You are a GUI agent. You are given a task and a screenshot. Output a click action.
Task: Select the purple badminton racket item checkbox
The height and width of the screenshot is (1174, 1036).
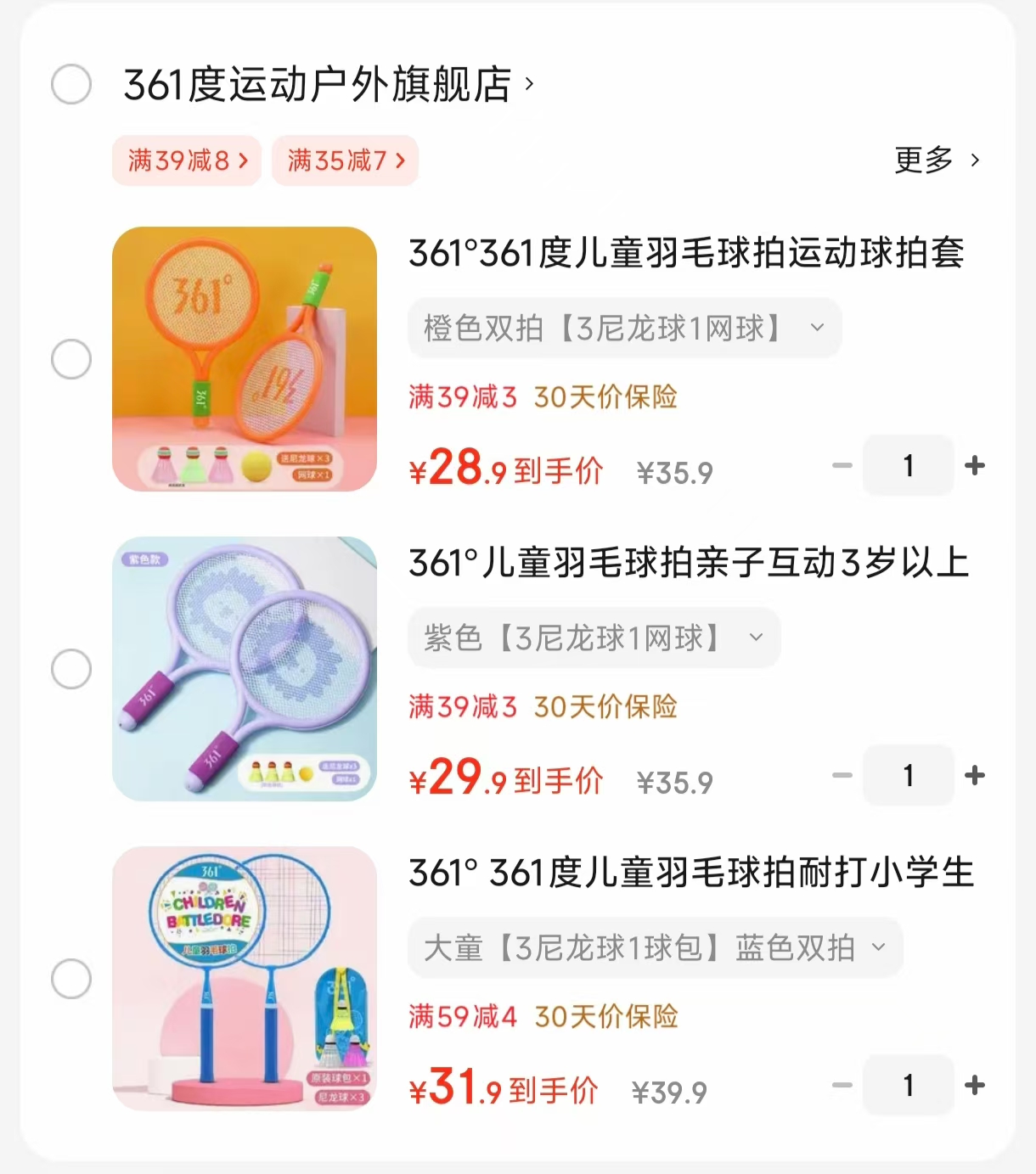click(x=71, y=668)
